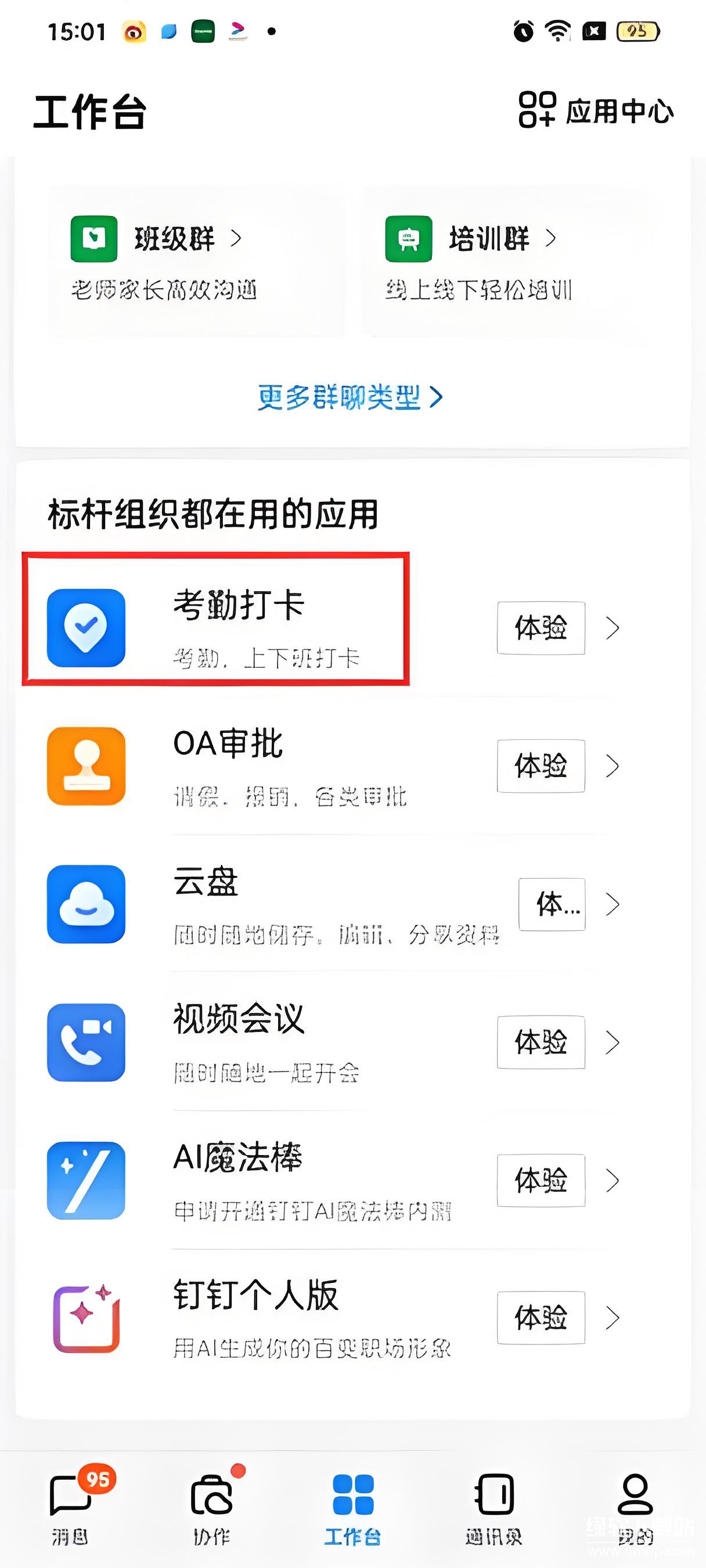Viewport: 706px width, 1568px height.
Task: Open the 培训群 card
Action: tap(509, 261)
